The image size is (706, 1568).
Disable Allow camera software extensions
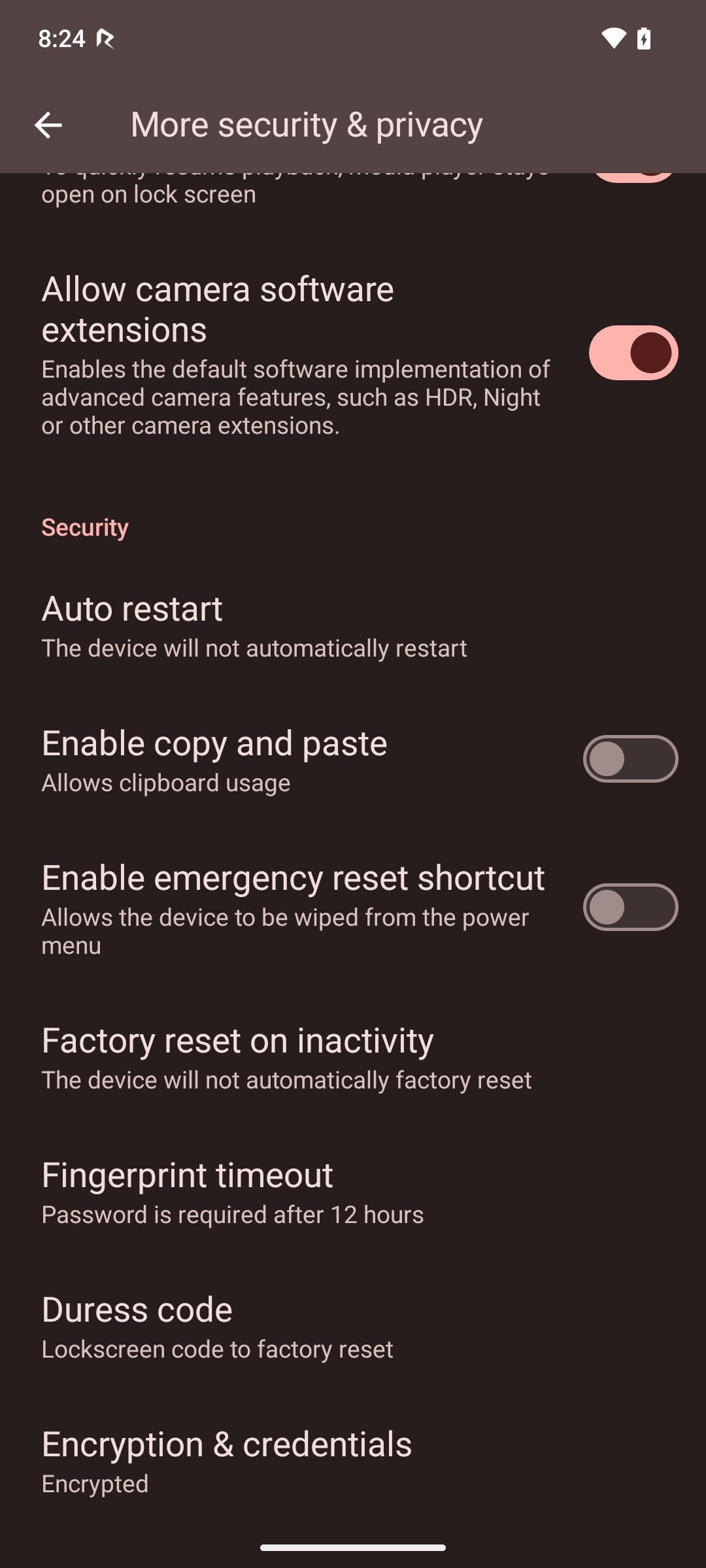pyautogui.click(x=632, y=353)
